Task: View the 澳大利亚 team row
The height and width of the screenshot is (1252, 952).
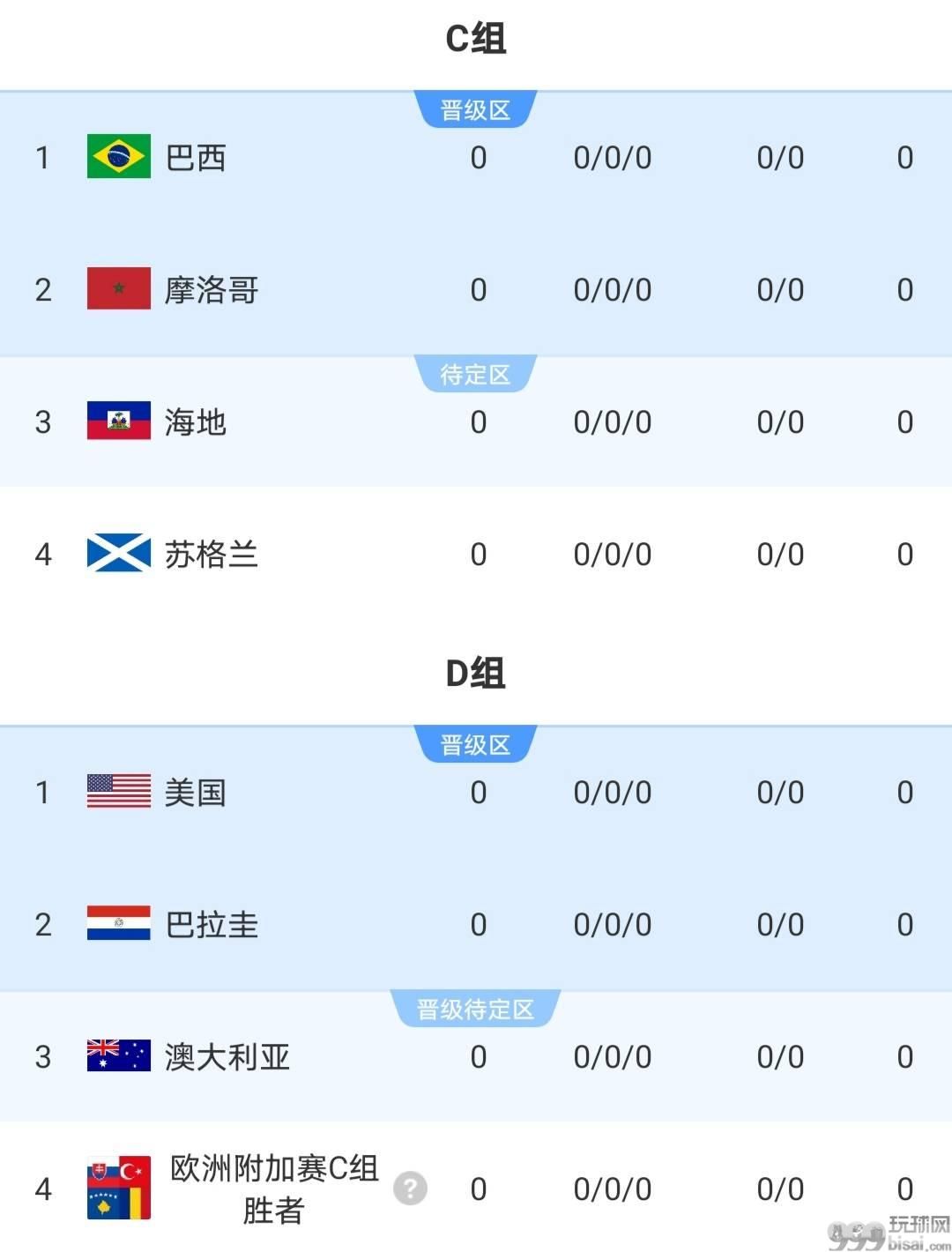Action: coord(227,1056)
